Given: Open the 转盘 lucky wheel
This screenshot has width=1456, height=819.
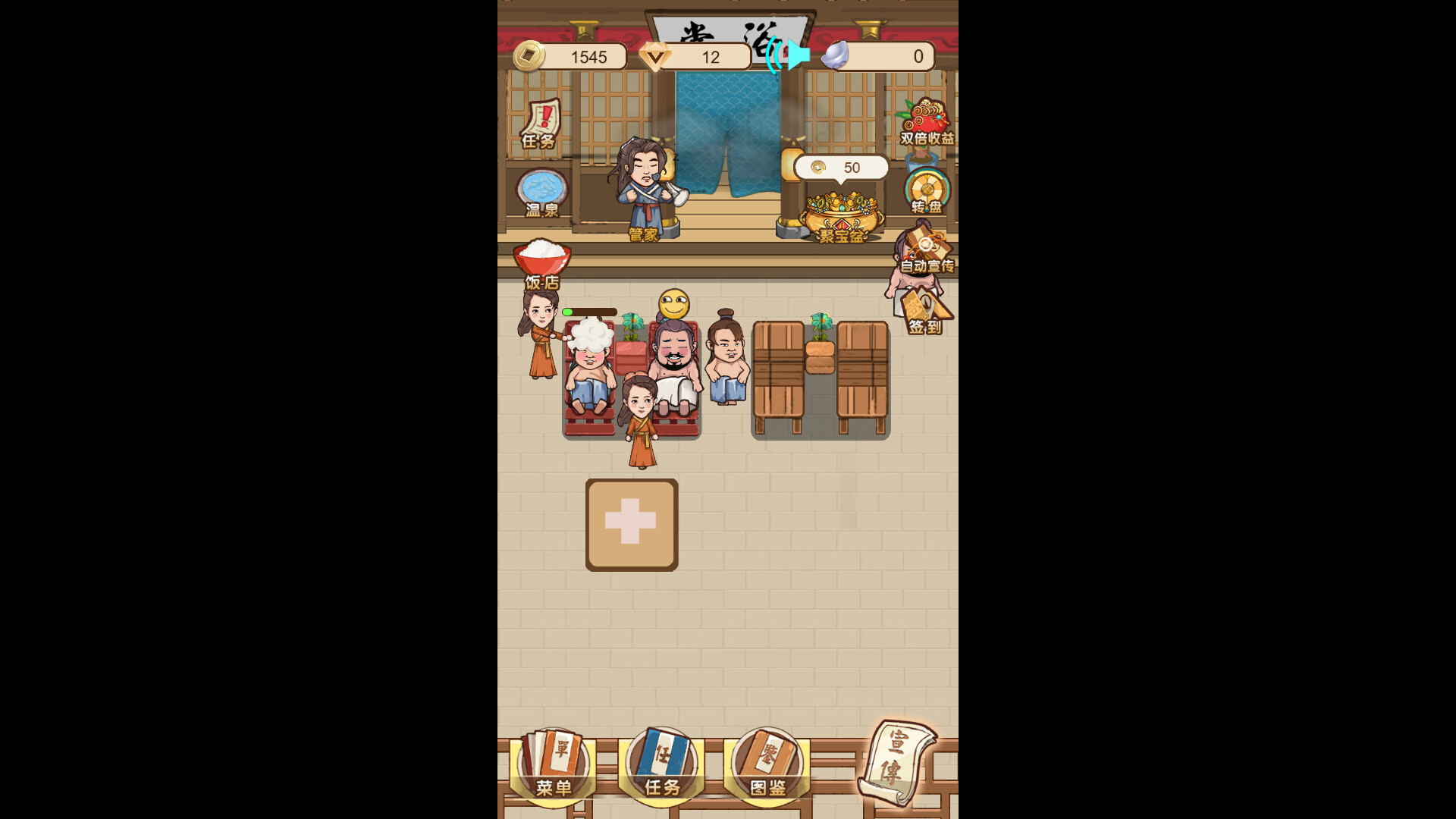Looking at the screenshot, I should point(927,190).
